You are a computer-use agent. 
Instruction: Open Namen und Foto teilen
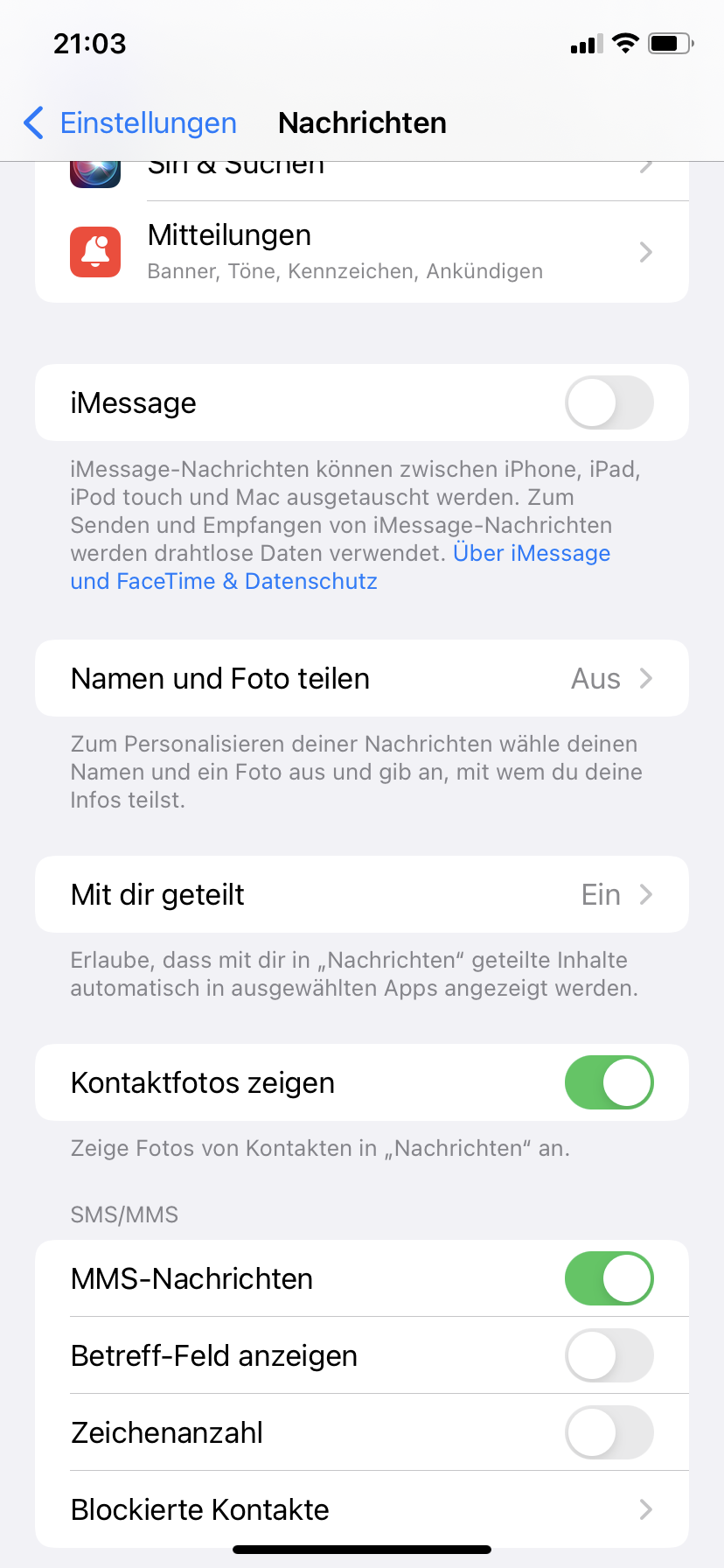click(x=361, y=679)
